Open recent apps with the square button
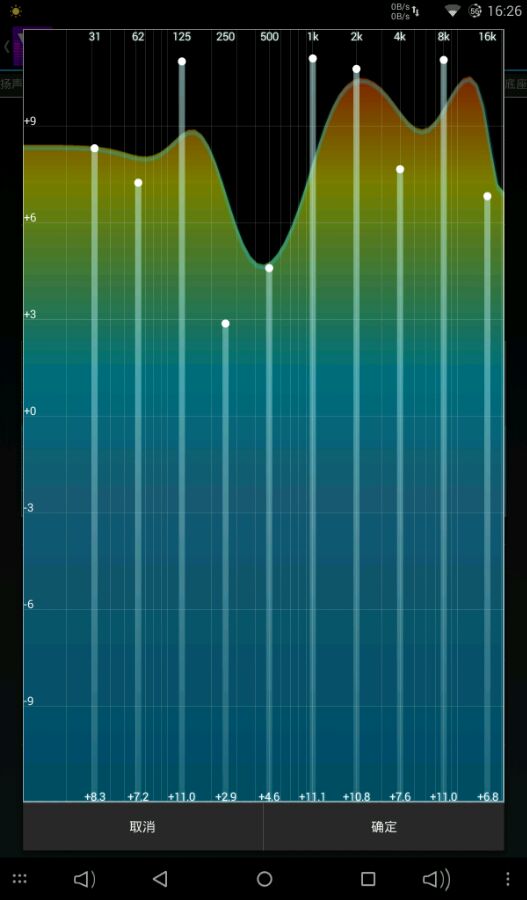This screenshot has height=900, width=527. 368,879
